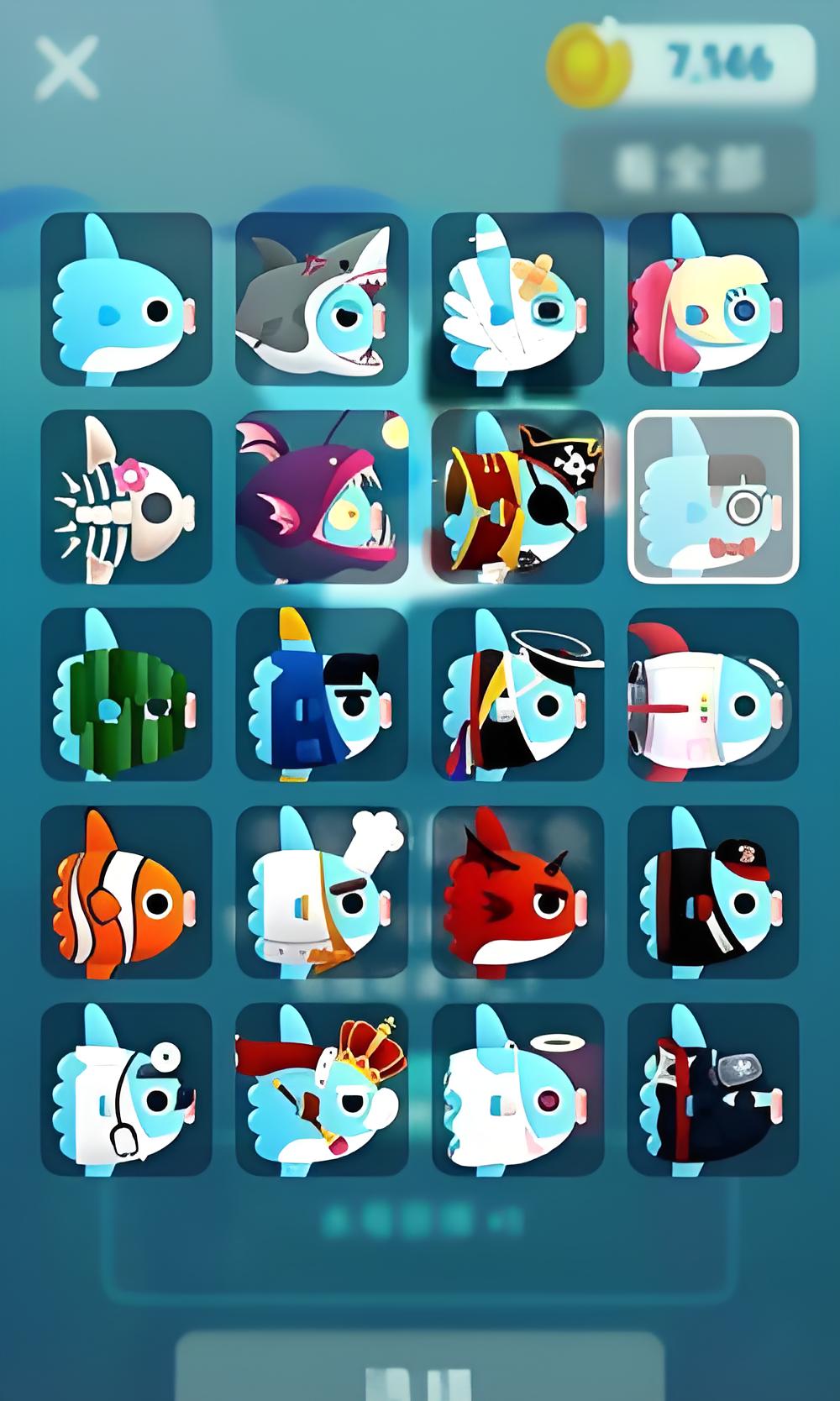Select the sailor hat sunfish skin
Screen dimensions: 840x1401
(x=517, y=695)
